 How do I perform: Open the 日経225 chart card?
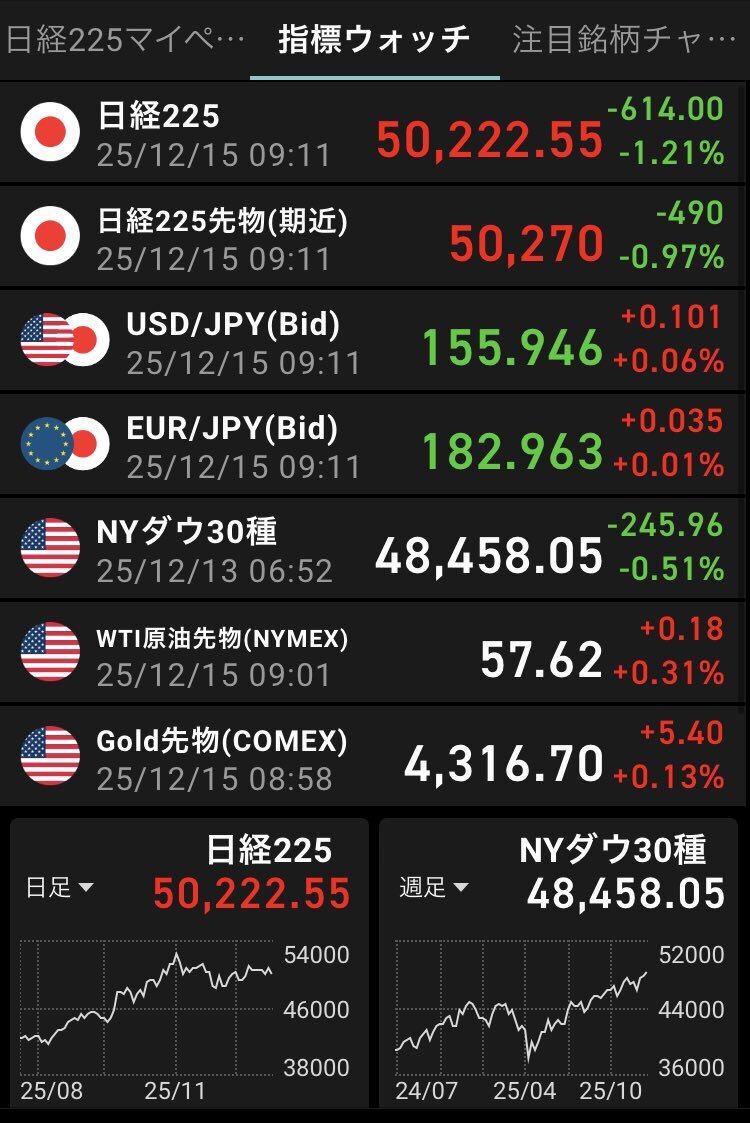pos(188,1010)
